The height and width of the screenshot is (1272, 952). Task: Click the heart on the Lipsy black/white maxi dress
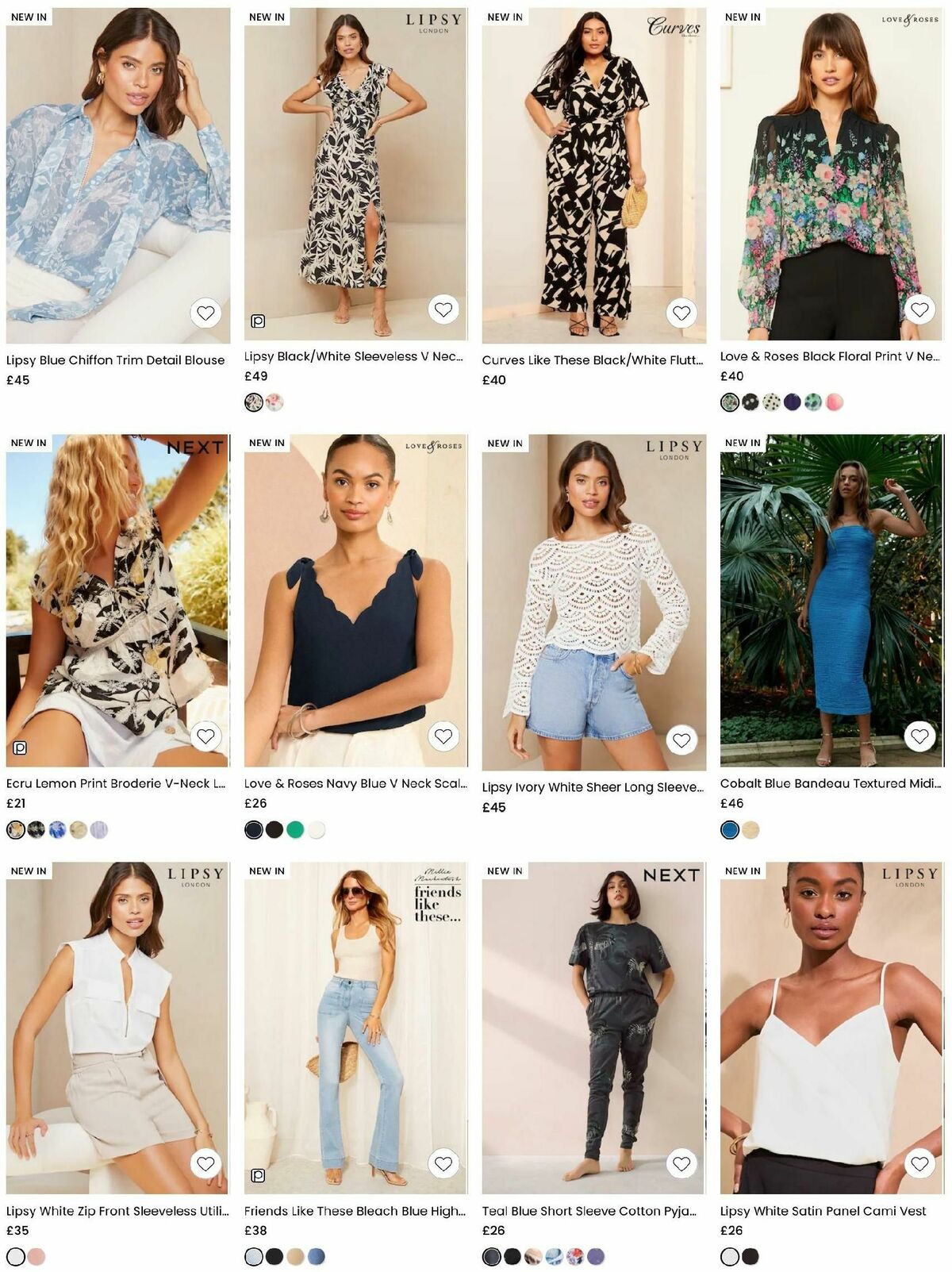click(x=444, y=310)
